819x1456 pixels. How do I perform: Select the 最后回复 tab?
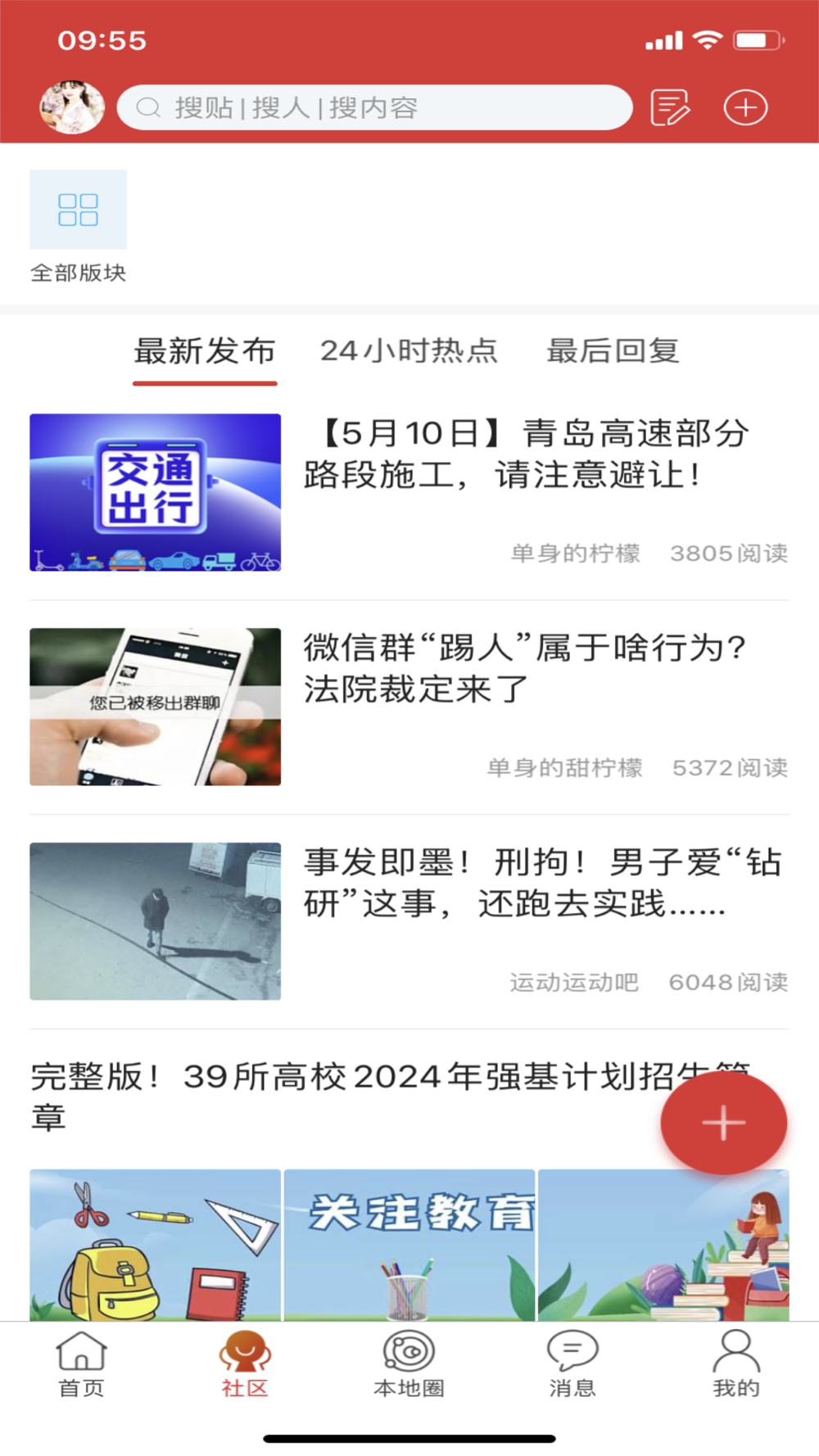(x=613, y=351)
